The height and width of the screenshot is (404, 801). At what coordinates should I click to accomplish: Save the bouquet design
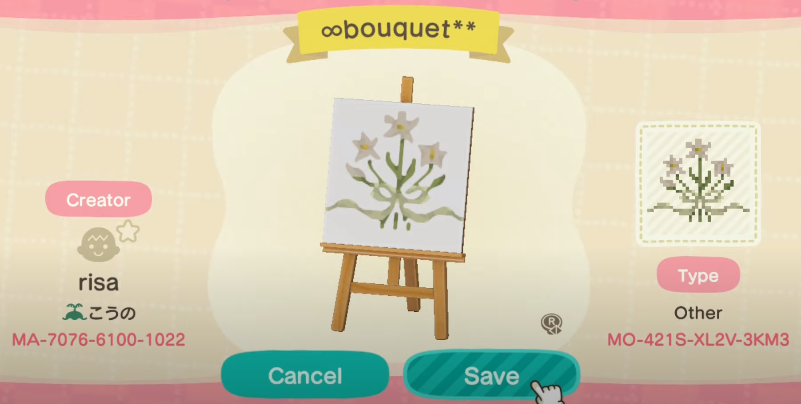490,376
